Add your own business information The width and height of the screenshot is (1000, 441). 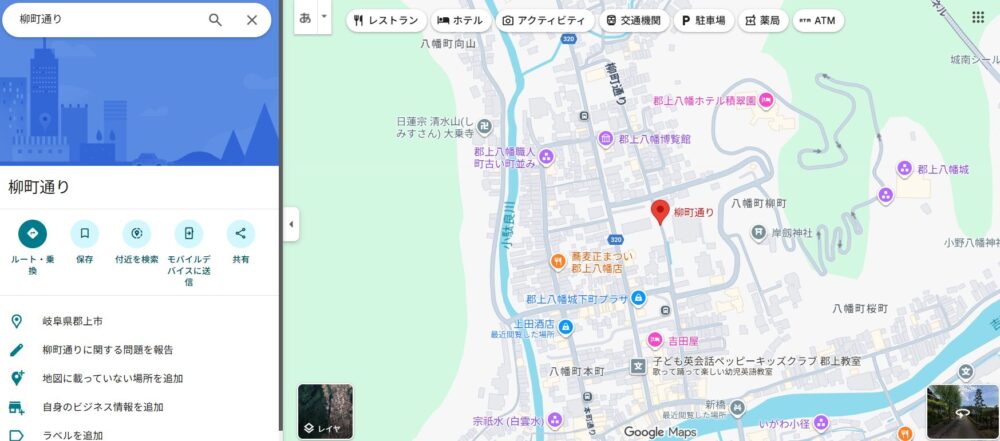coord(102,407)
